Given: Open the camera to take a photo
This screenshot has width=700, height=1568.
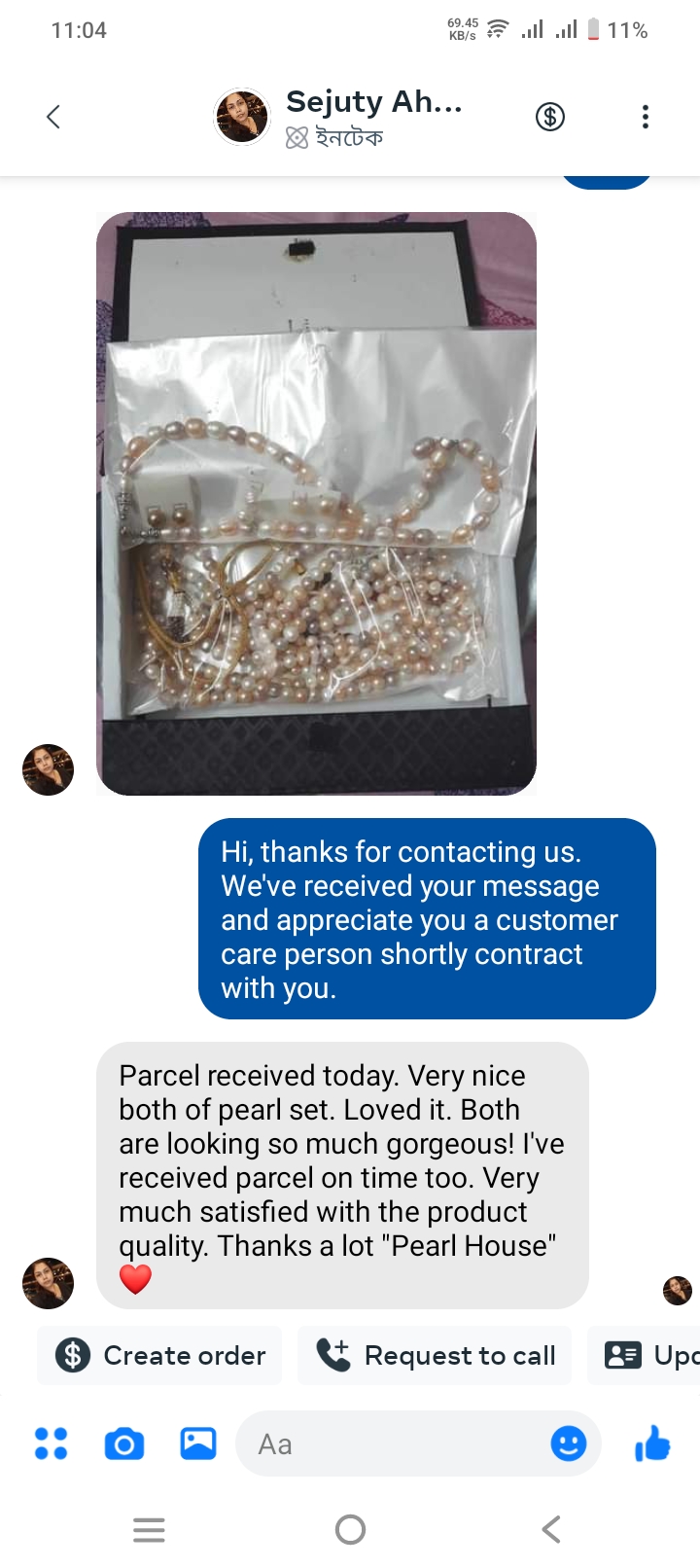Looking at the screenshot, I should (x=124, y=1443).
